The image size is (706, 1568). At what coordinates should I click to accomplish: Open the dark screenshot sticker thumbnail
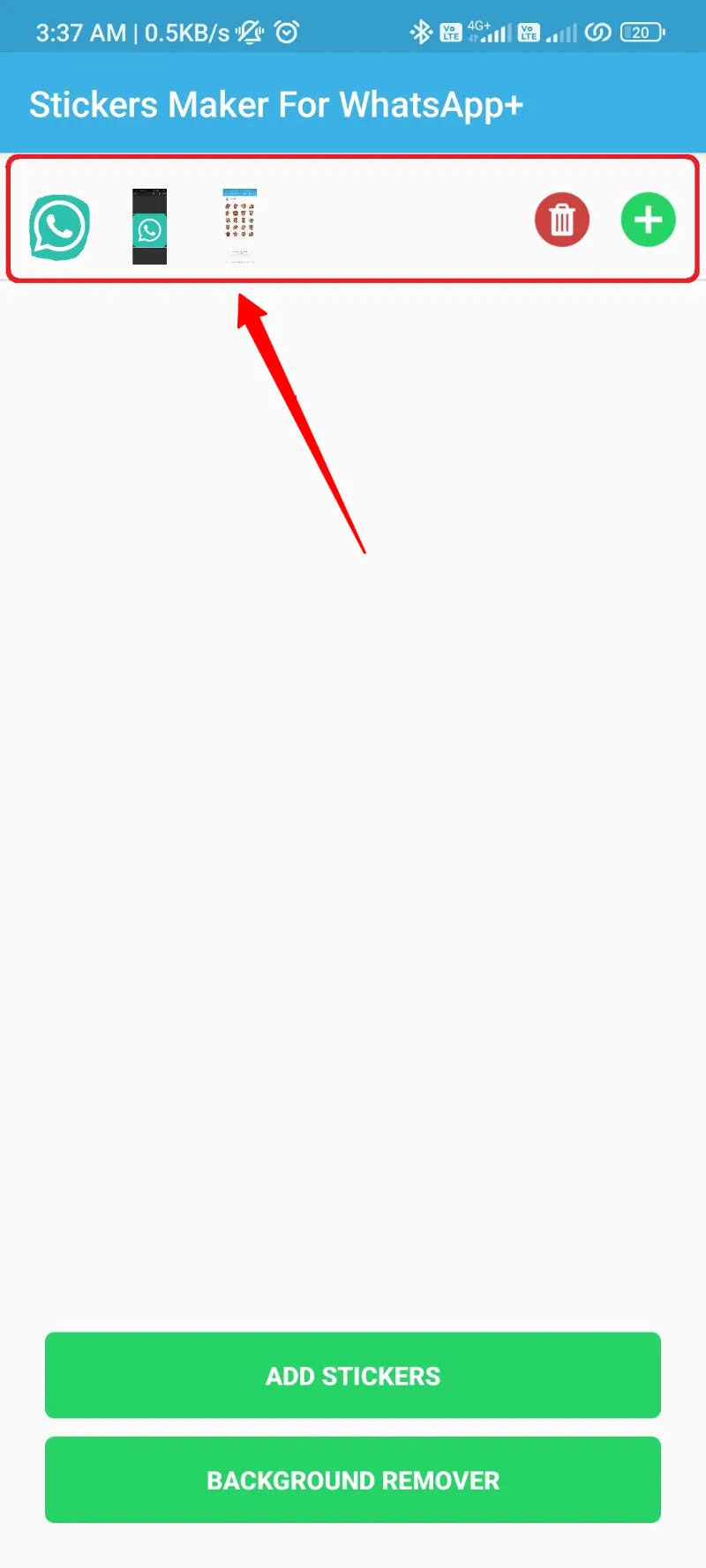149,227
